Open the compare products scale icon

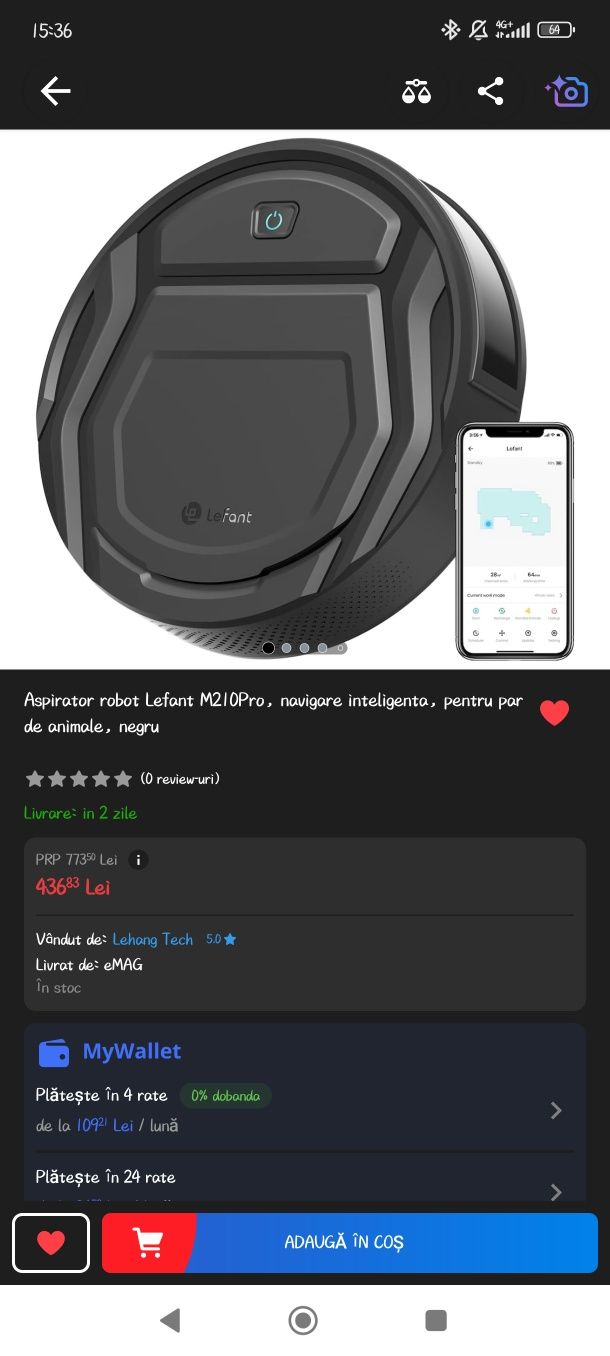tap(416, 92)
